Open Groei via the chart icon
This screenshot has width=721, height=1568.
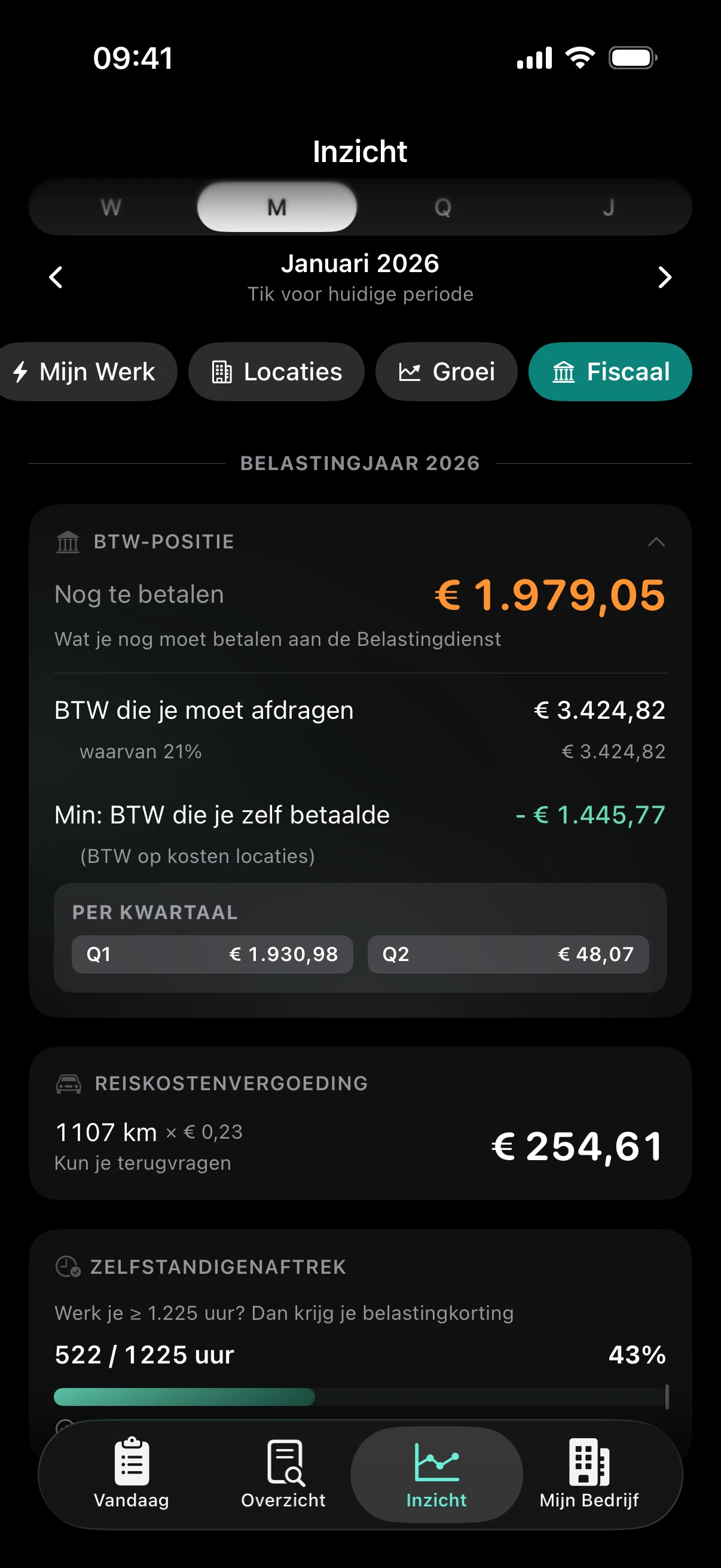(x=412, y=371)
